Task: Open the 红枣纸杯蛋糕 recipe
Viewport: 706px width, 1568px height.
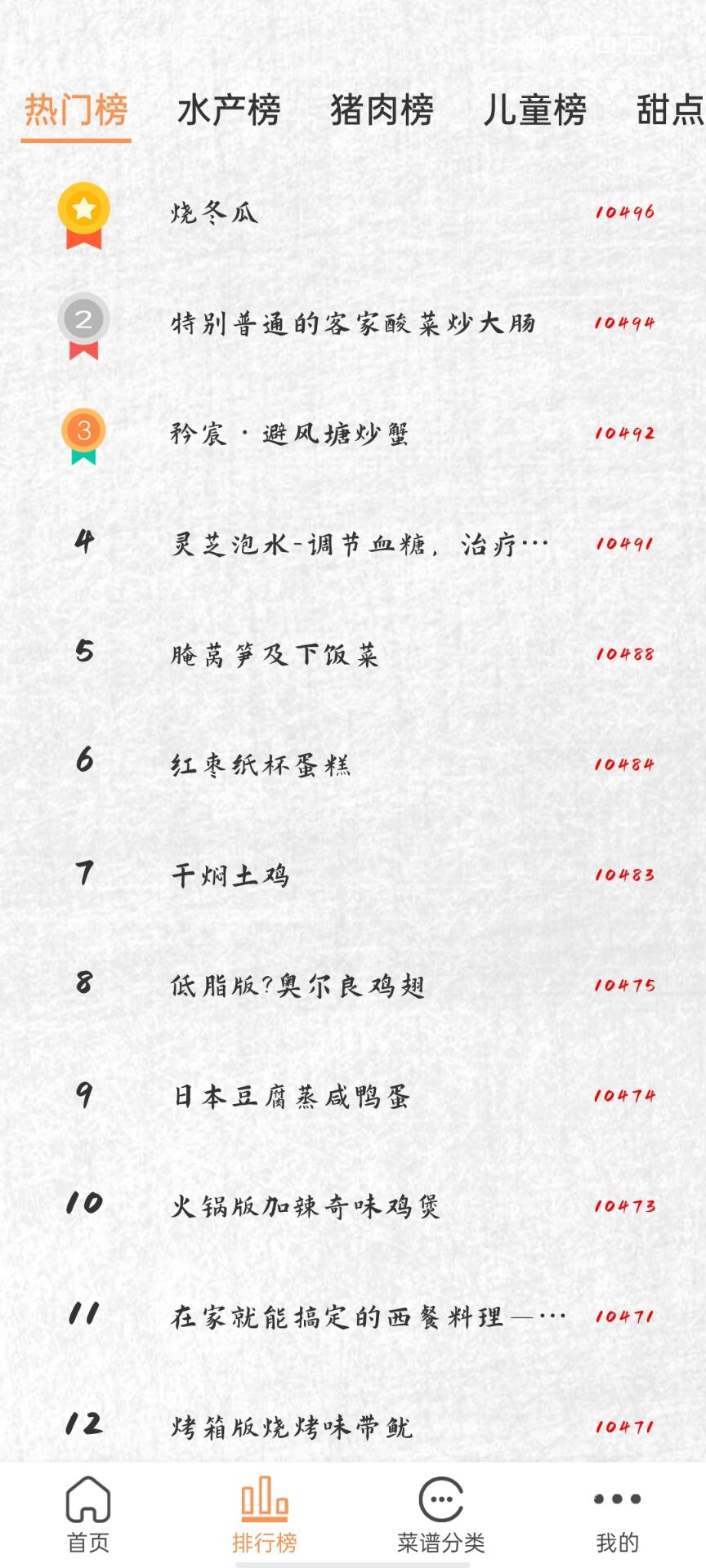Action: click(261, 764)
